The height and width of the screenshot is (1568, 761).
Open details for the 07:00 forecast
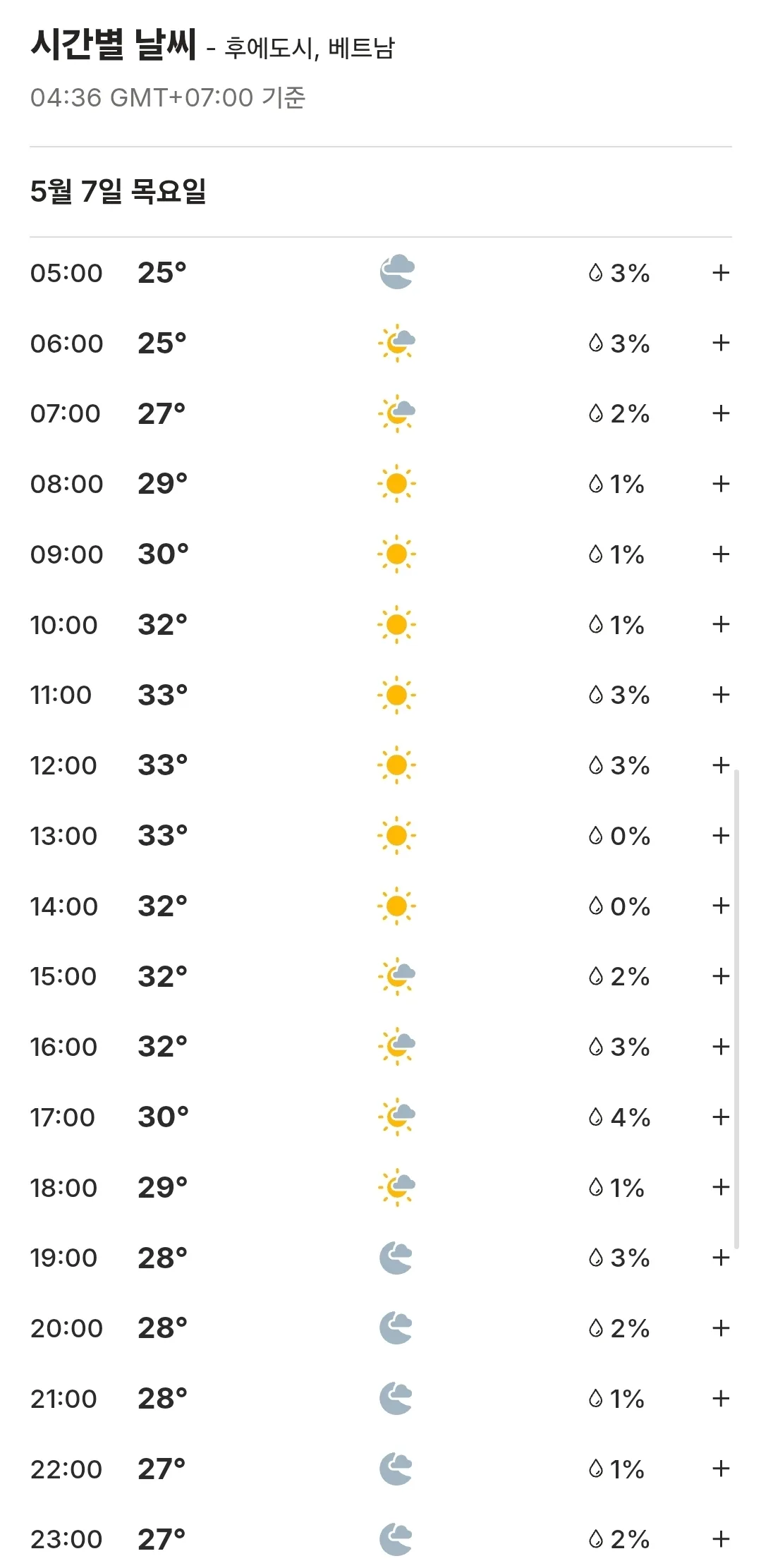(720, 413)
